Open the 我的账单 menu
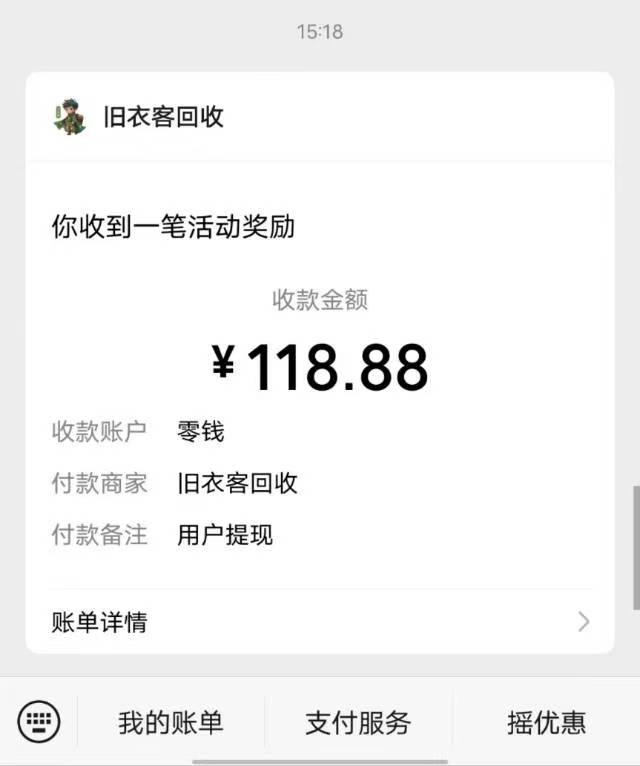Screen dimensions: 640x766 point(171,722)
